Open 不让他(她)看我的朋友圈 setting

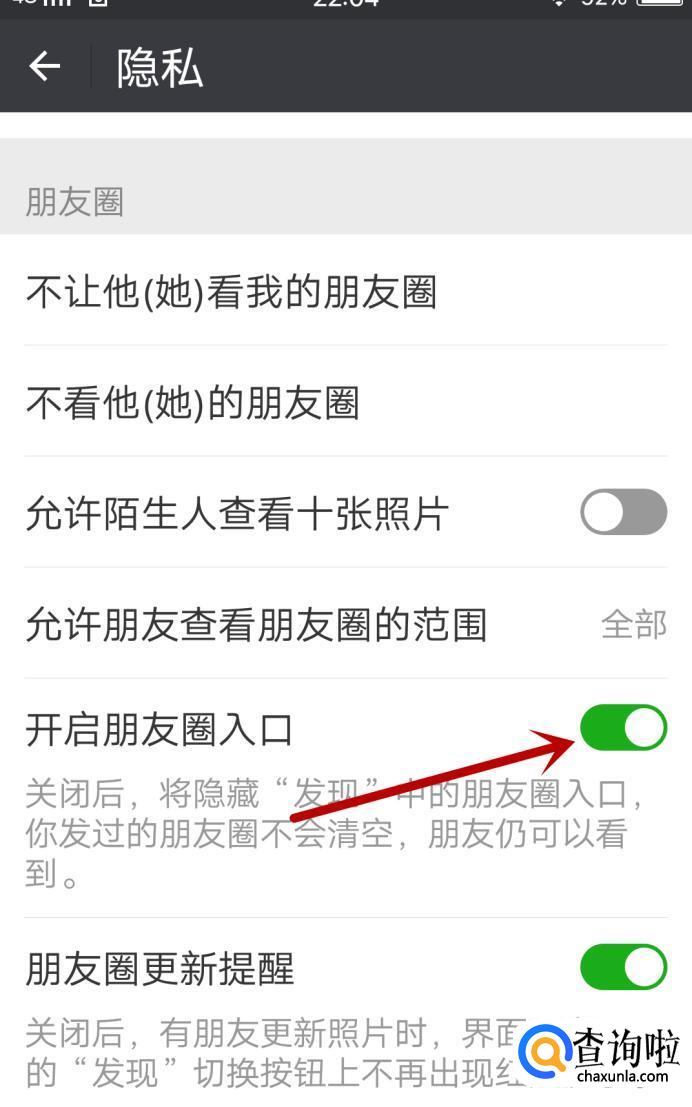(x=346, y=290)
